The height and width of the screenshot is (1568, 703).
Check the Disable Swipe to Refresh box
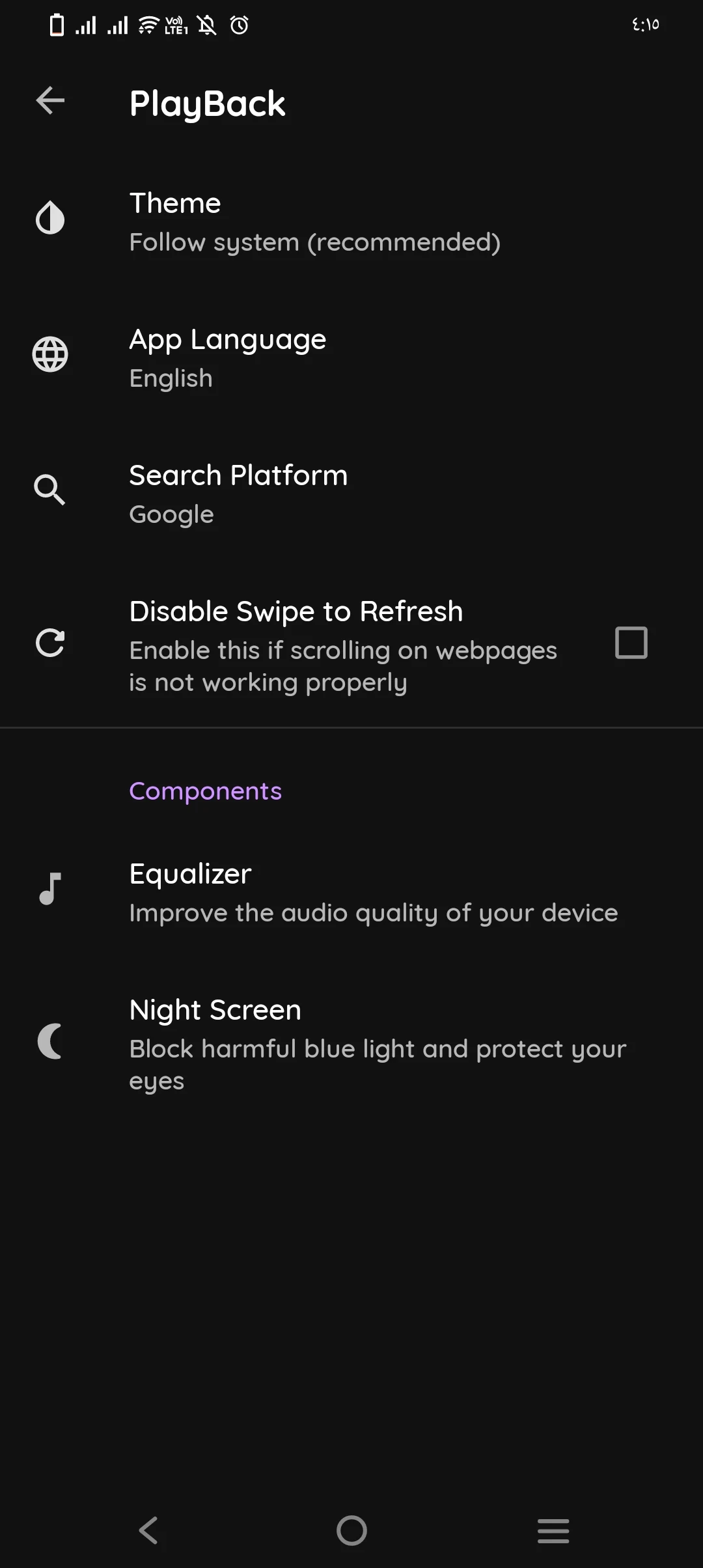[631, 643]
